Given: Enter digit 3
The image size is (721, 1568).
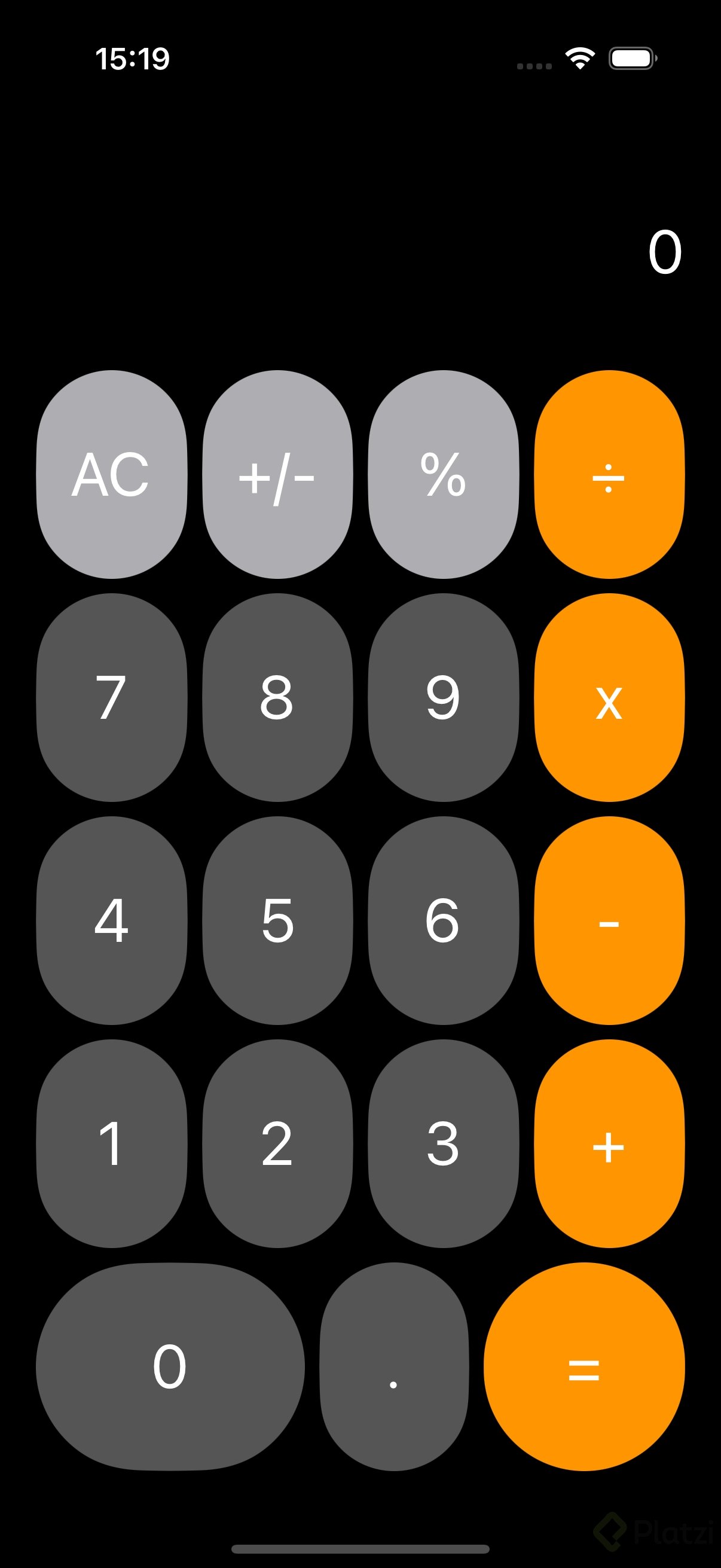Looking at the screenshot, I should point(444,1143).
